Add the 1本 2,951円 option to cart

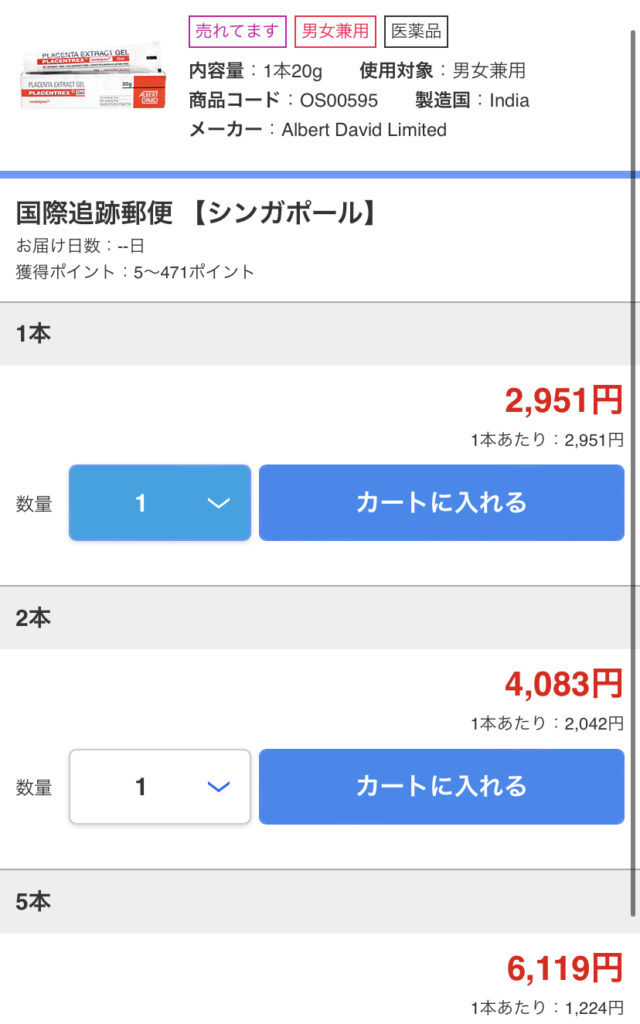click(441, 503)
